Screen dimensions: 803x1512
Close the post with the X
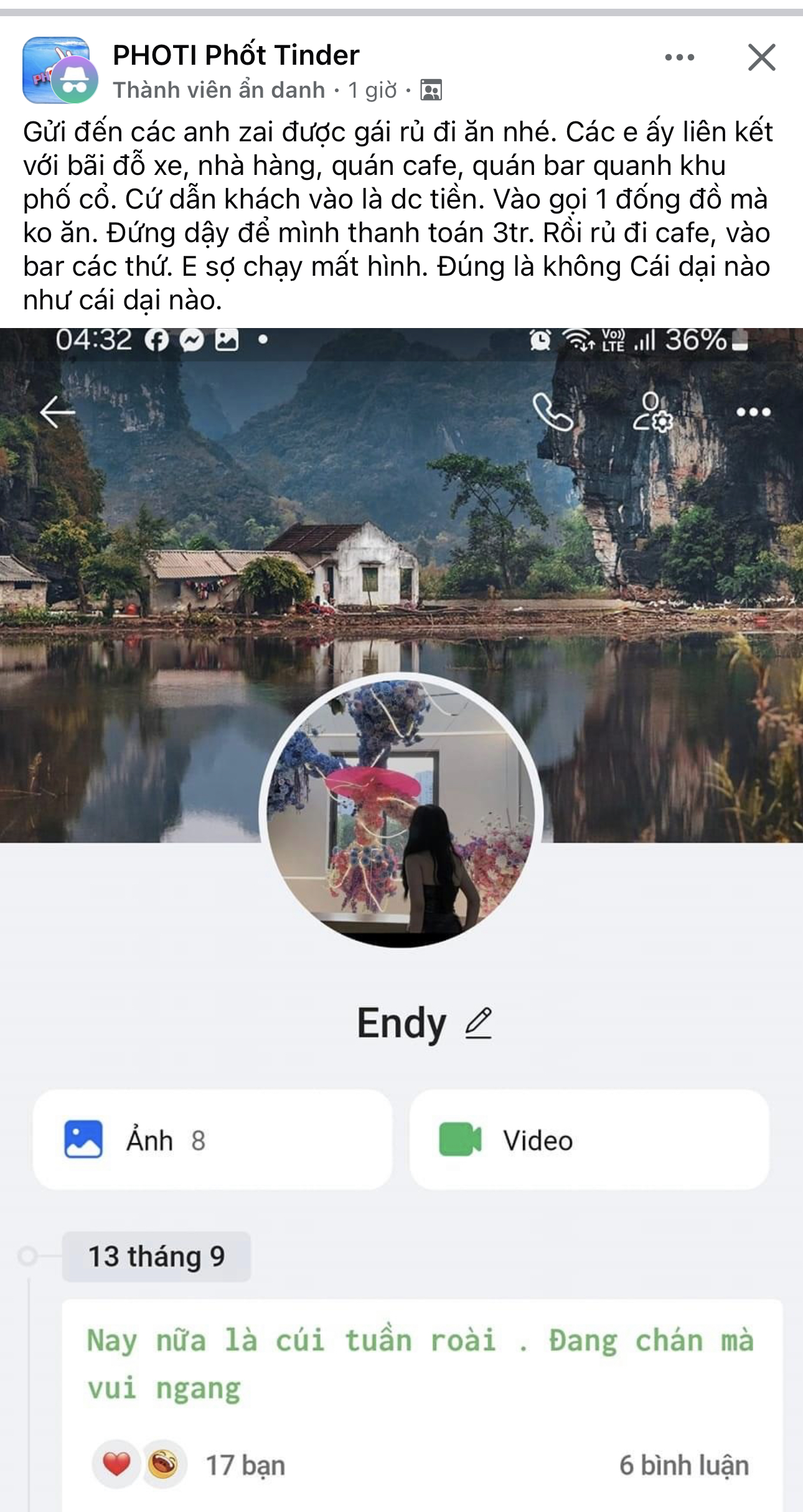coord(761,58)
